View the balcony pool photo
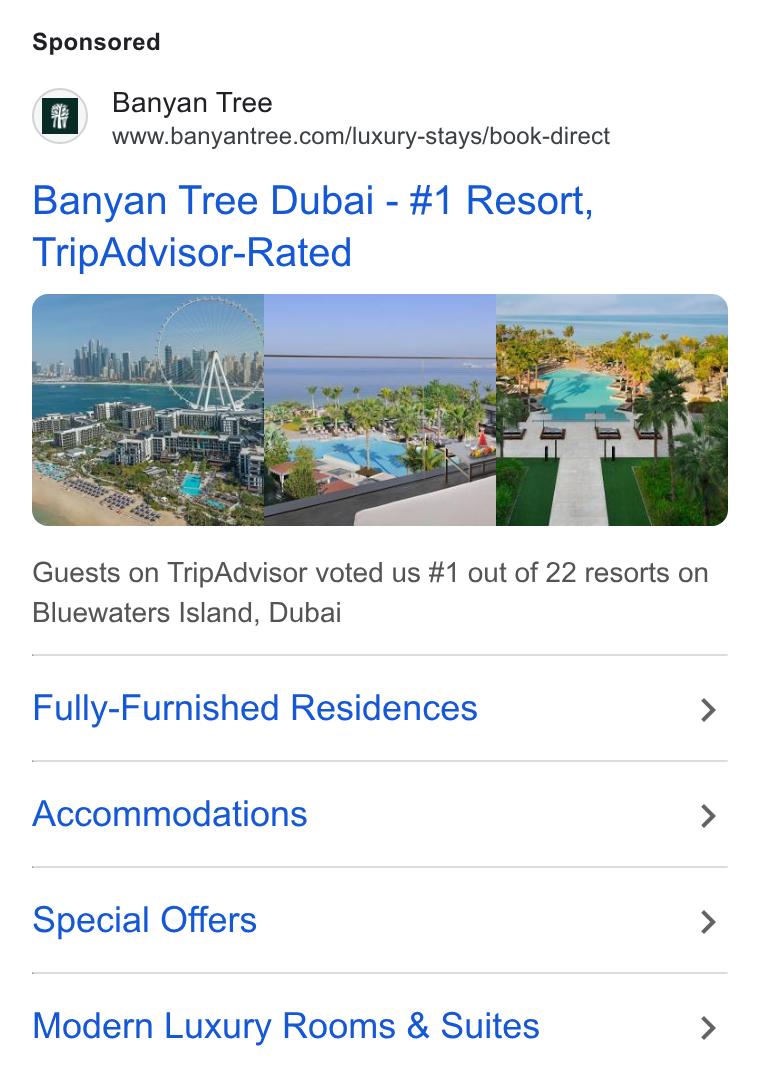The width and height of the screenshot is (760, 1078). point(380,410)
